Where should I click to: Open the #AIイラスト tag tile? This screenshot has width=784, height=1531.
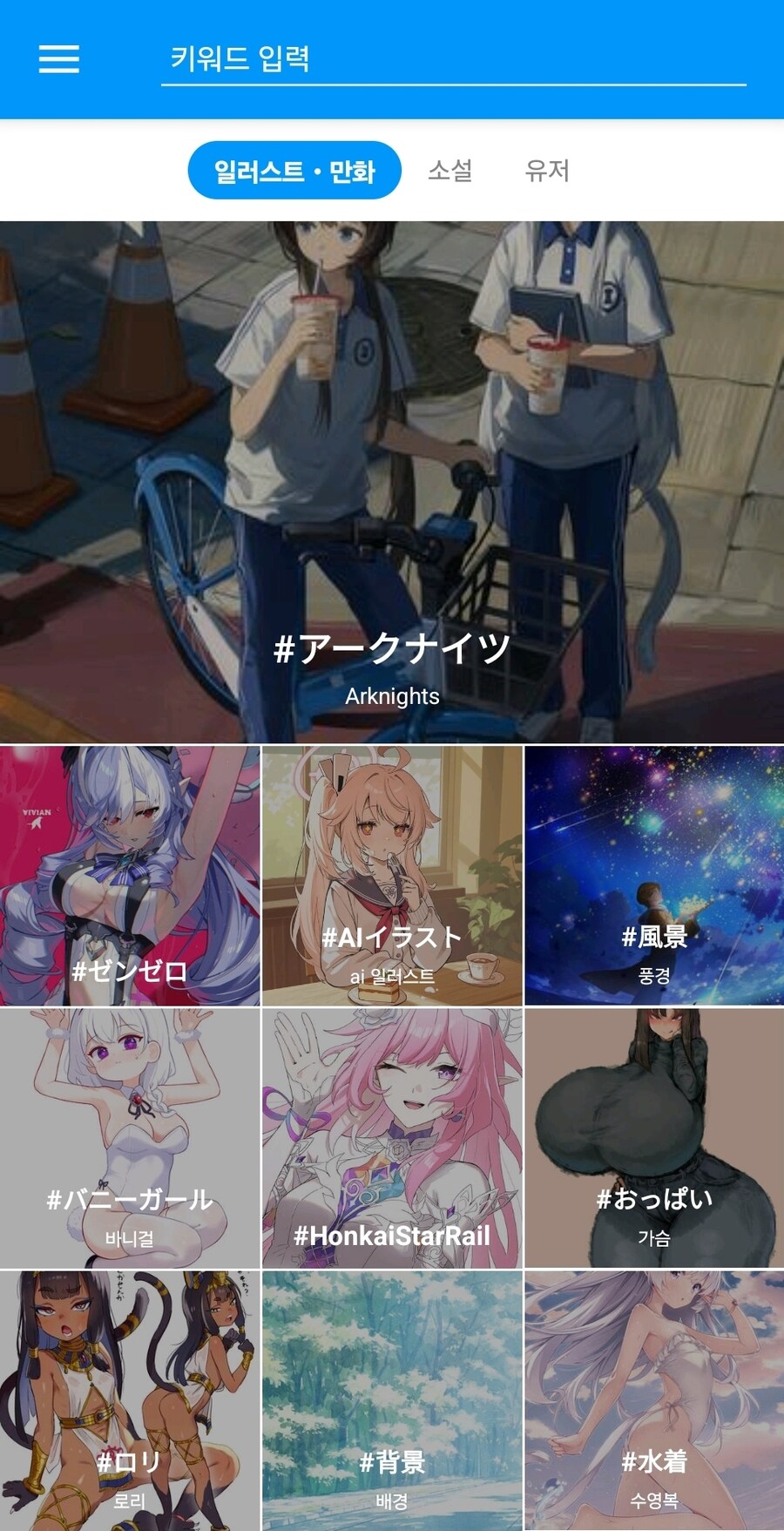[392, 876]
